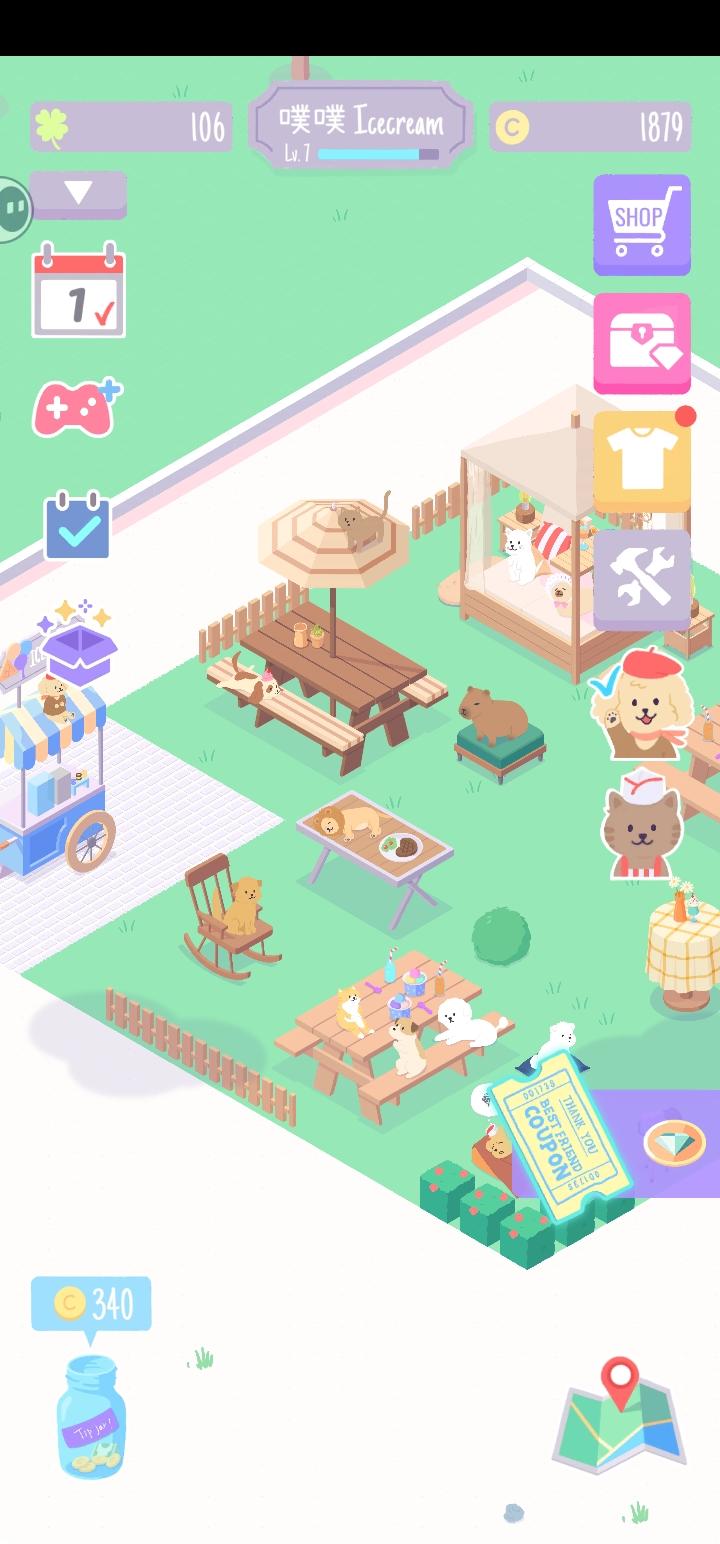This screenshot has width=720, height=1544.
Task: Collapse the panel with the purple down arrow
Action: coord(78,190)
